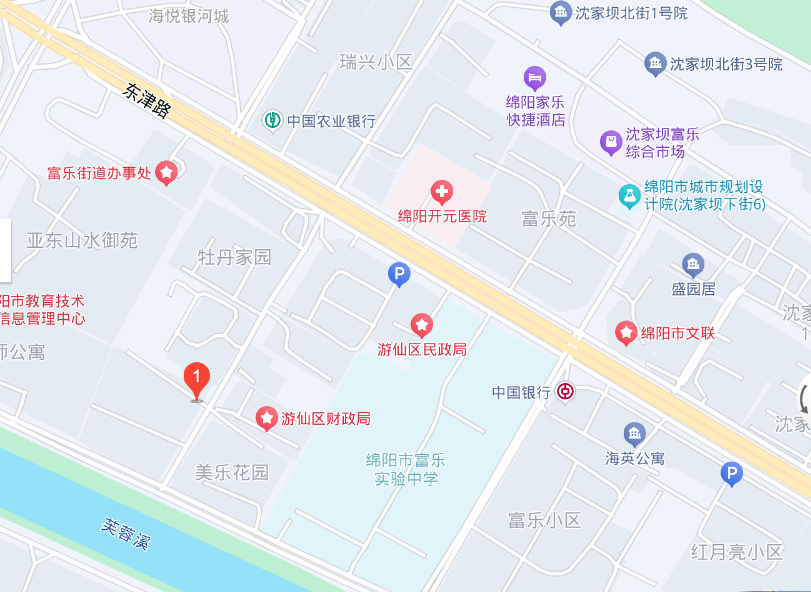Open the 中国银行 bank marker
This screenshot has width=811, height=592.
click(x=566, y=392)
